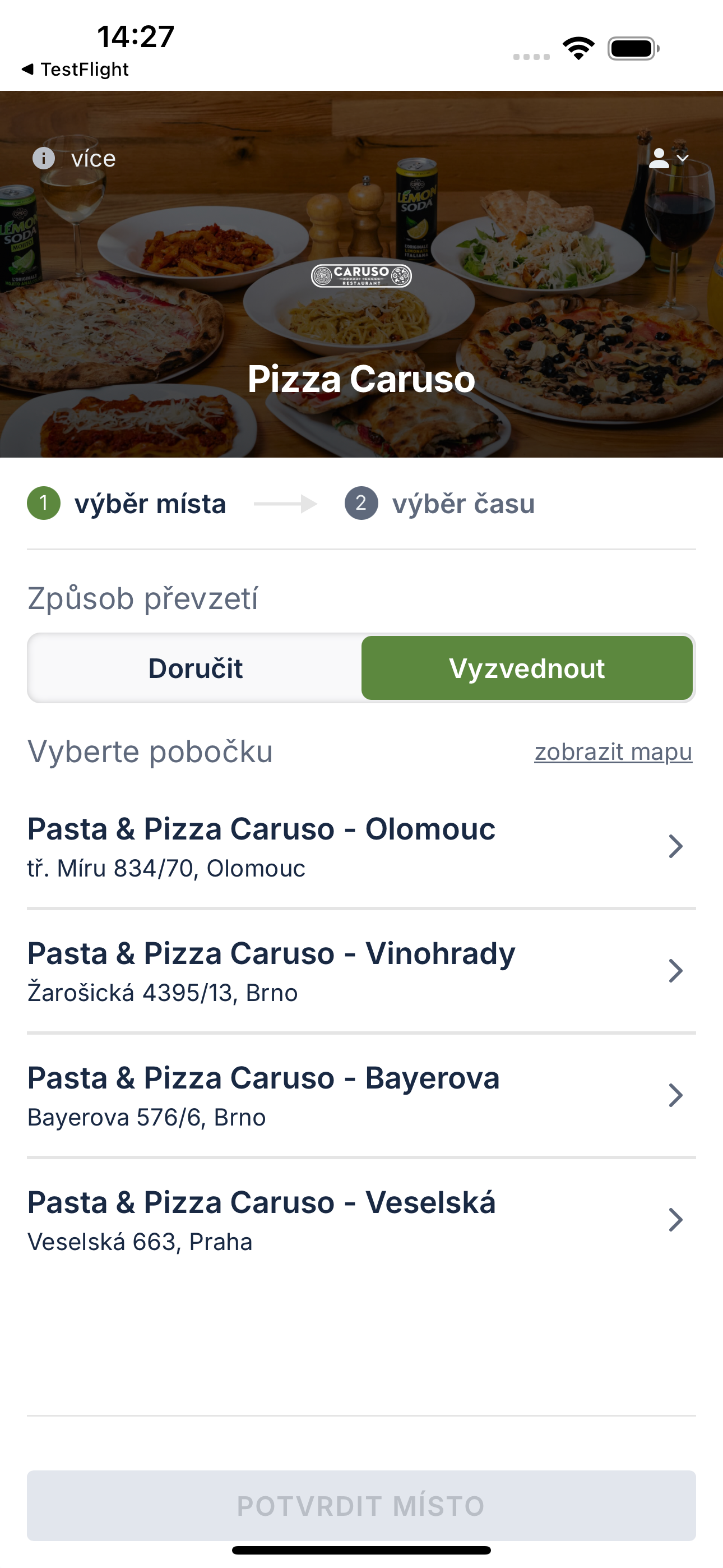Tap the TestFlight back arrow
This screenshot has height=1568, width=723.
[28, 69]
